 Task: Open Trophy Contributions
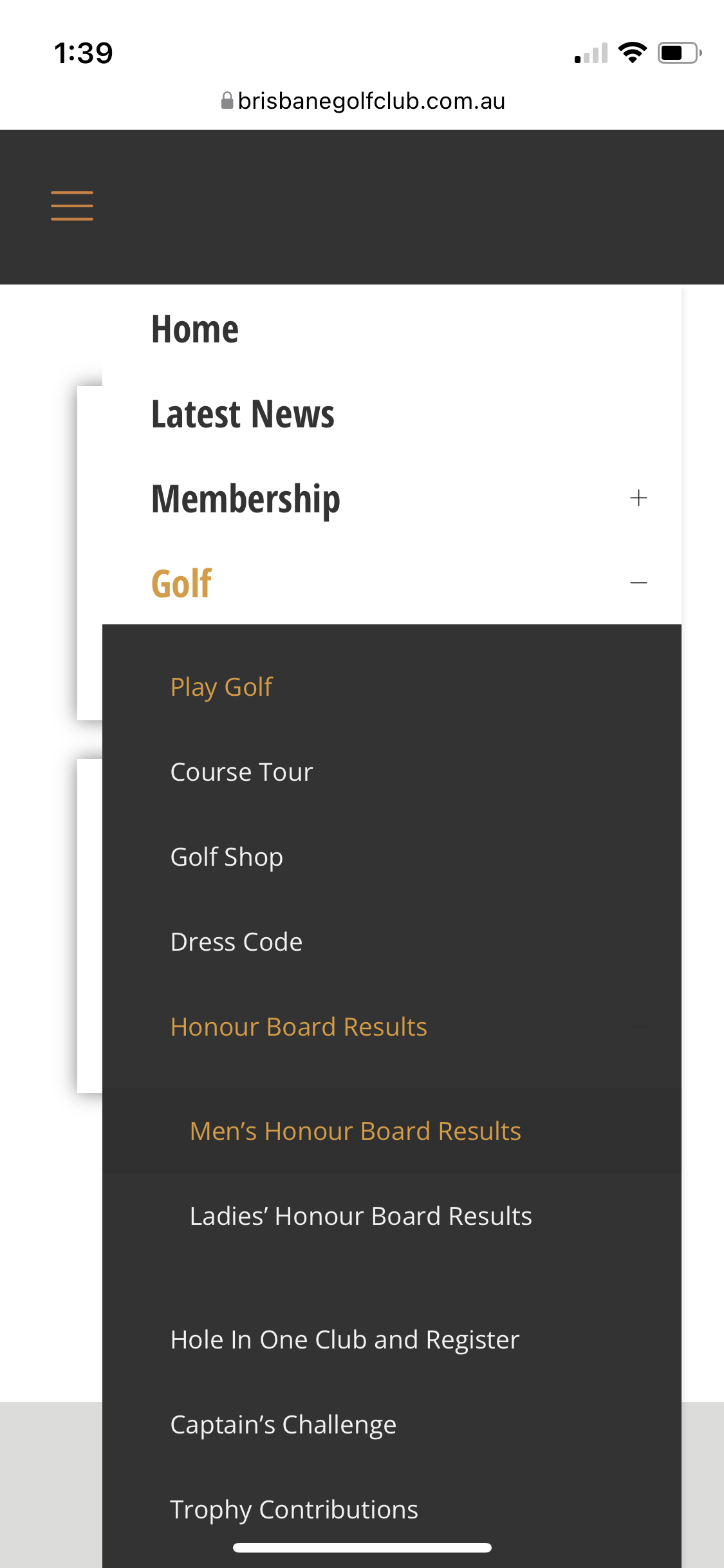[294, 1510]
